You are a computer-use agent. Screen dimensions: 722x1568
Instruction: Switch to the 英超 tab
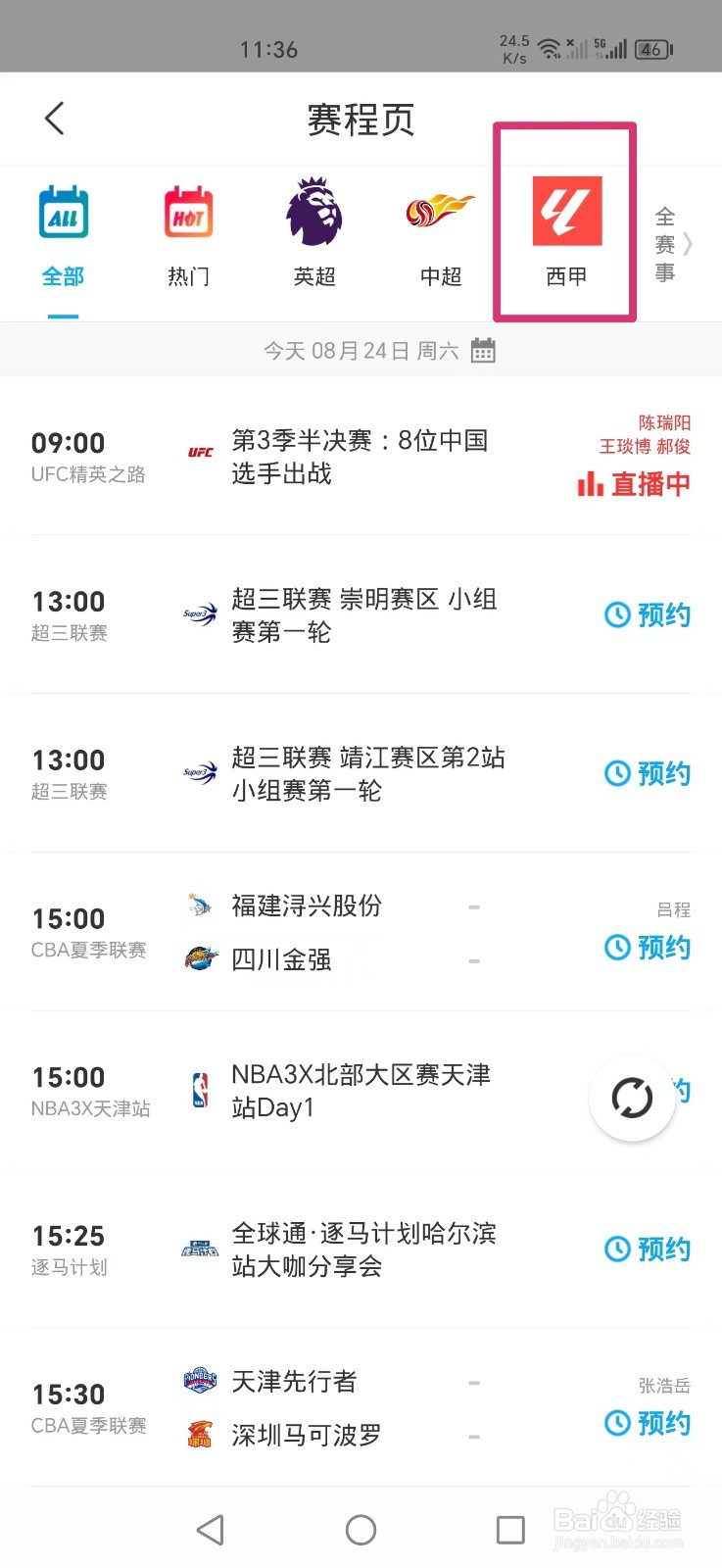pyautogui.click(x=314, y=233)
